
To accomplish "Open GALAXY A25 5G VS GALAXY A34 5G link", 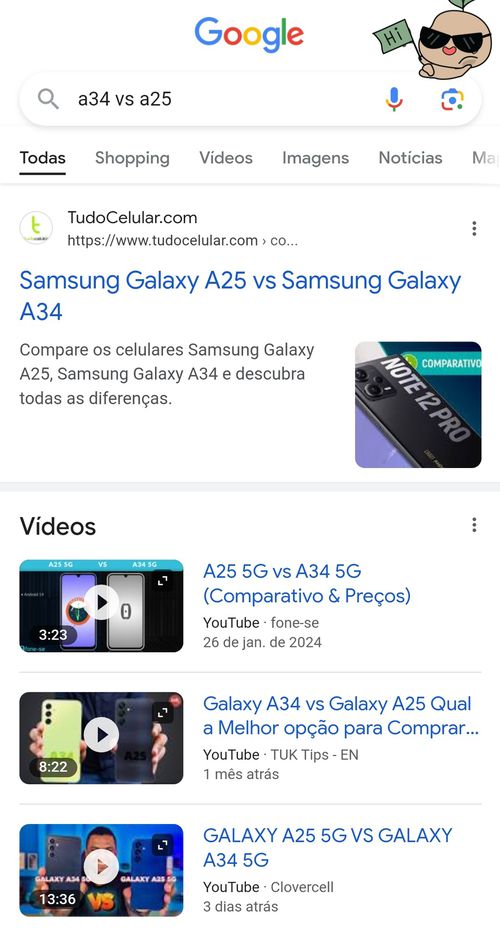I will pos(327,847).
